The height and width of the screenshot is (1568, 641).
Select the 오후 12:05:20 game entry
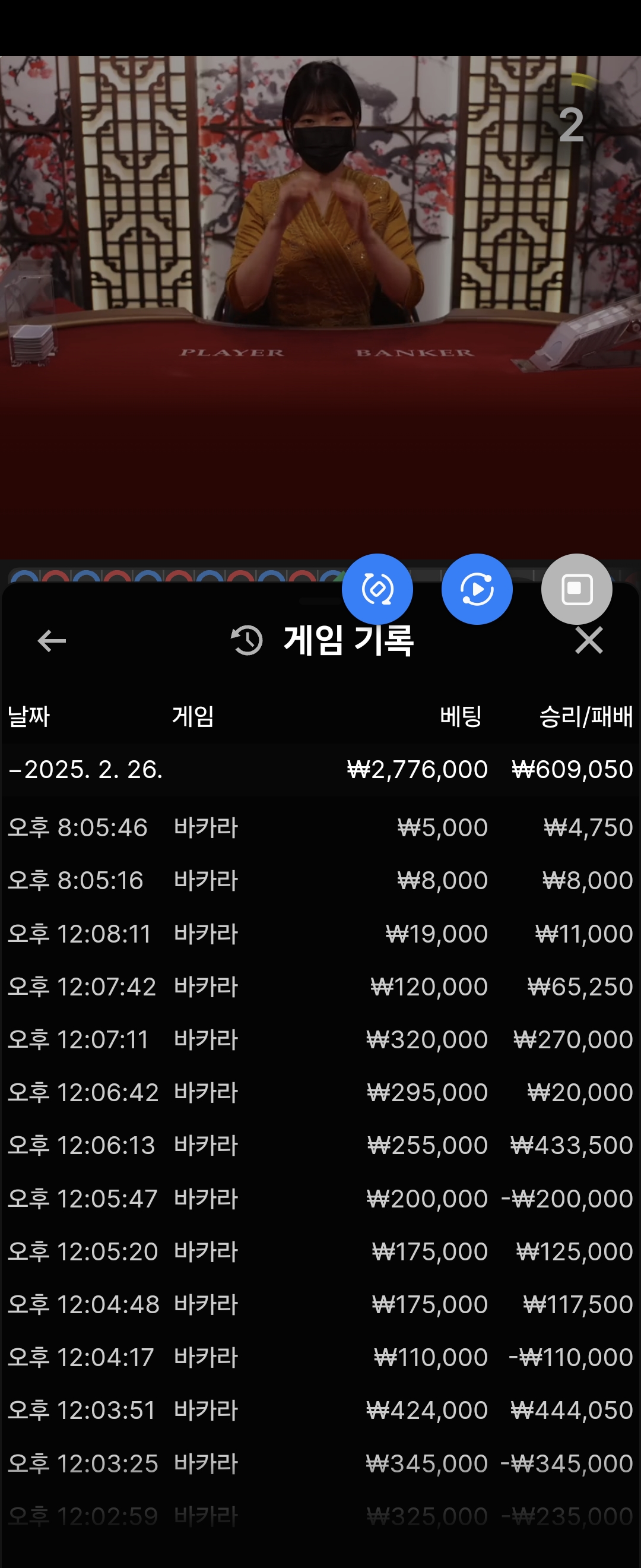click(320, 1251)
